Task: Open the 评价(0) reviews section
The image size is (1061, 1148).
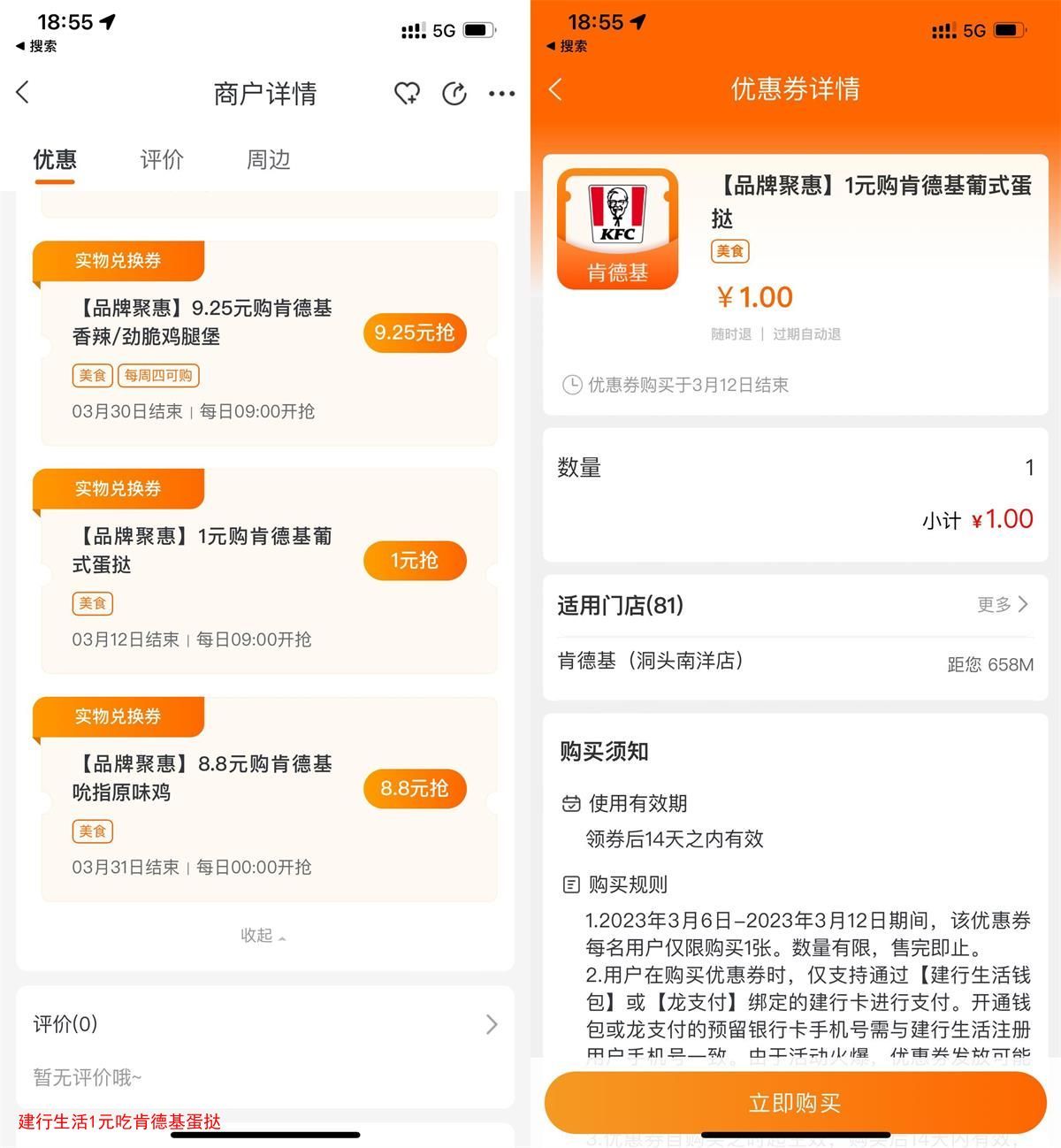Action: pos(265,1024)
